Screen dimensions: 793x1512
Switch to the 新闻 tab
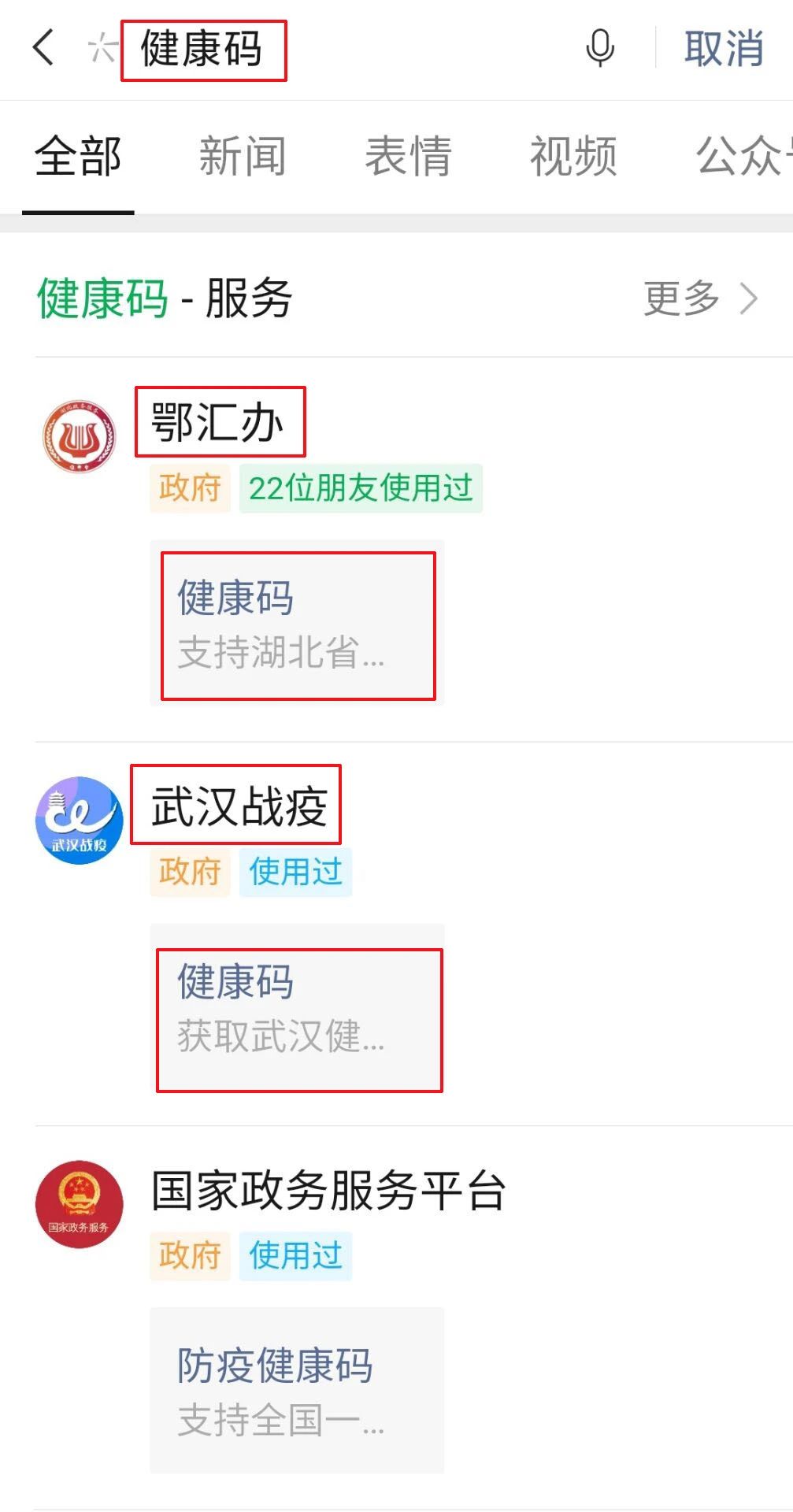(242, 157)
